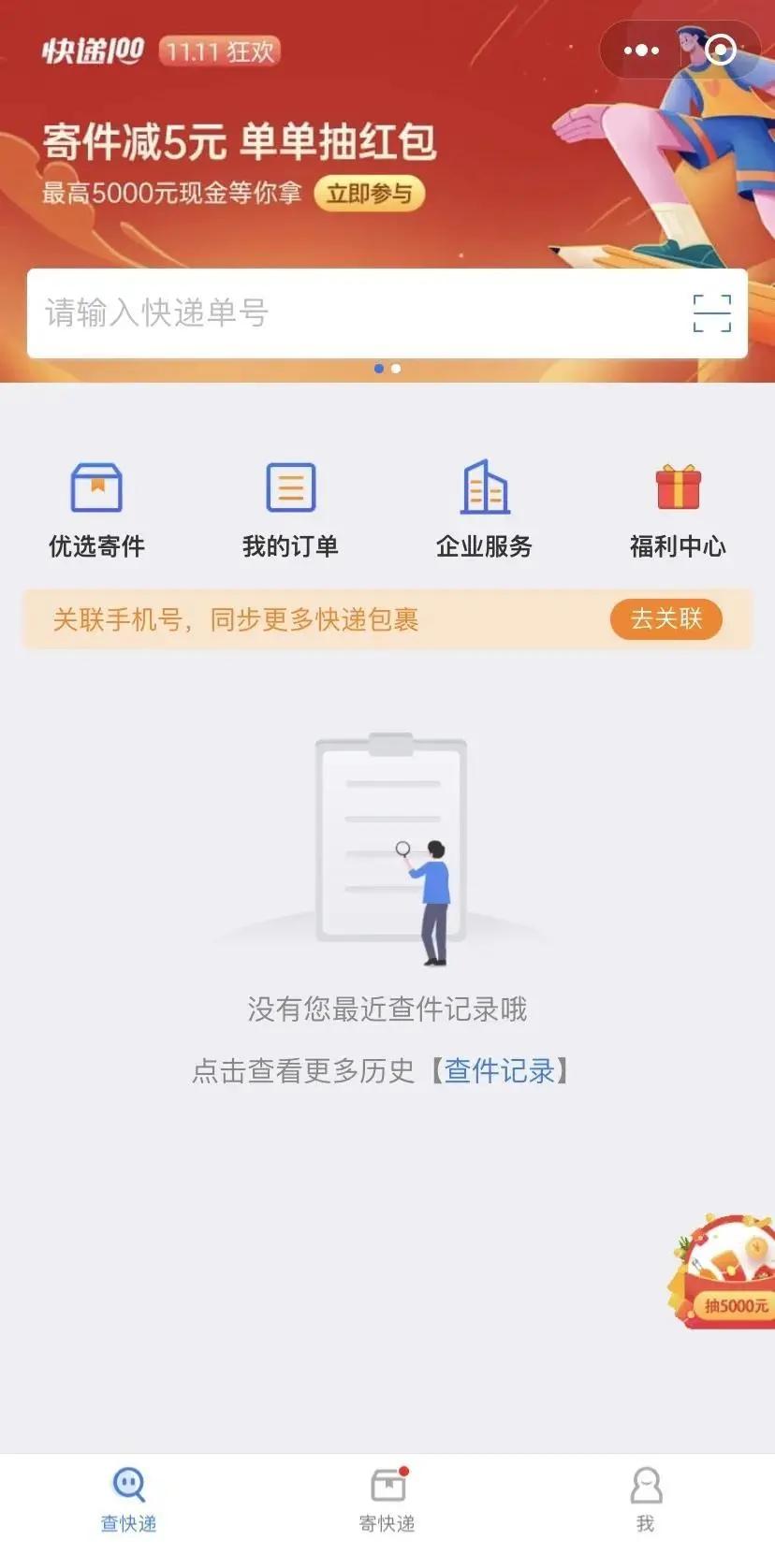
Task: Tap the 立即参与 promotion button
Action: point(370,194)
